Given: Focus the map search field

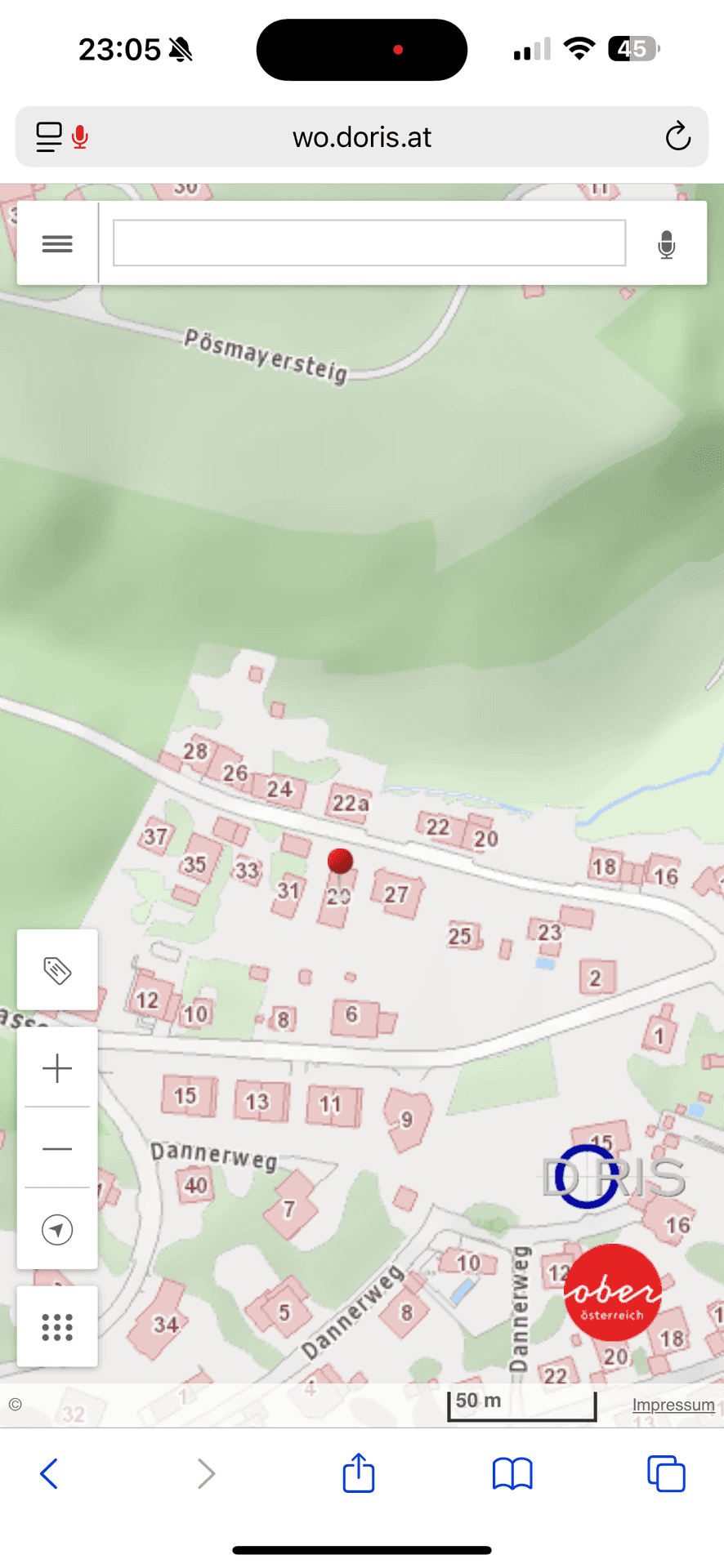Looking at the screenshot, I should pos(369,243).
